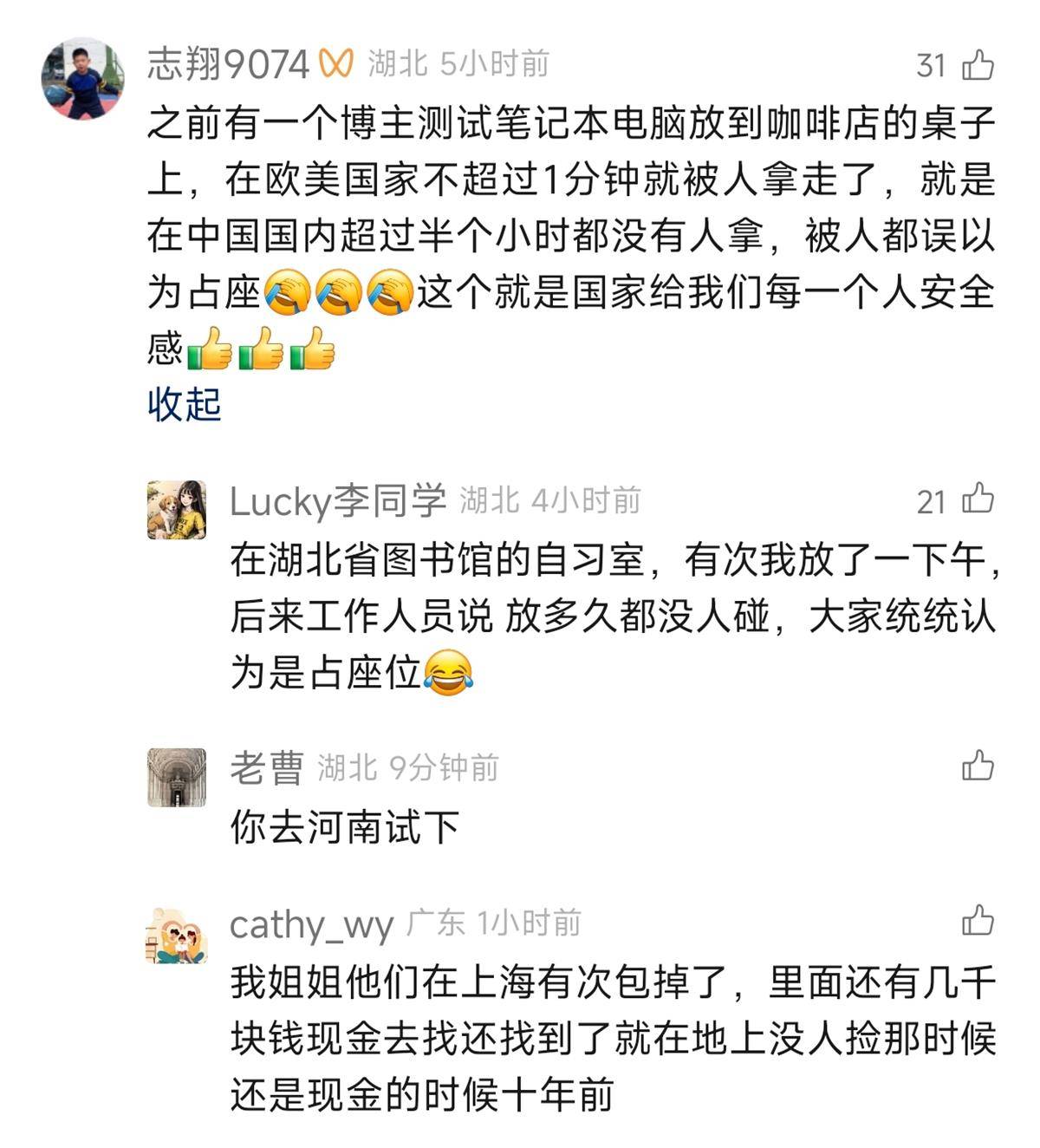
Task: Like cathy_wy's reply
Action: pos(978,921)
